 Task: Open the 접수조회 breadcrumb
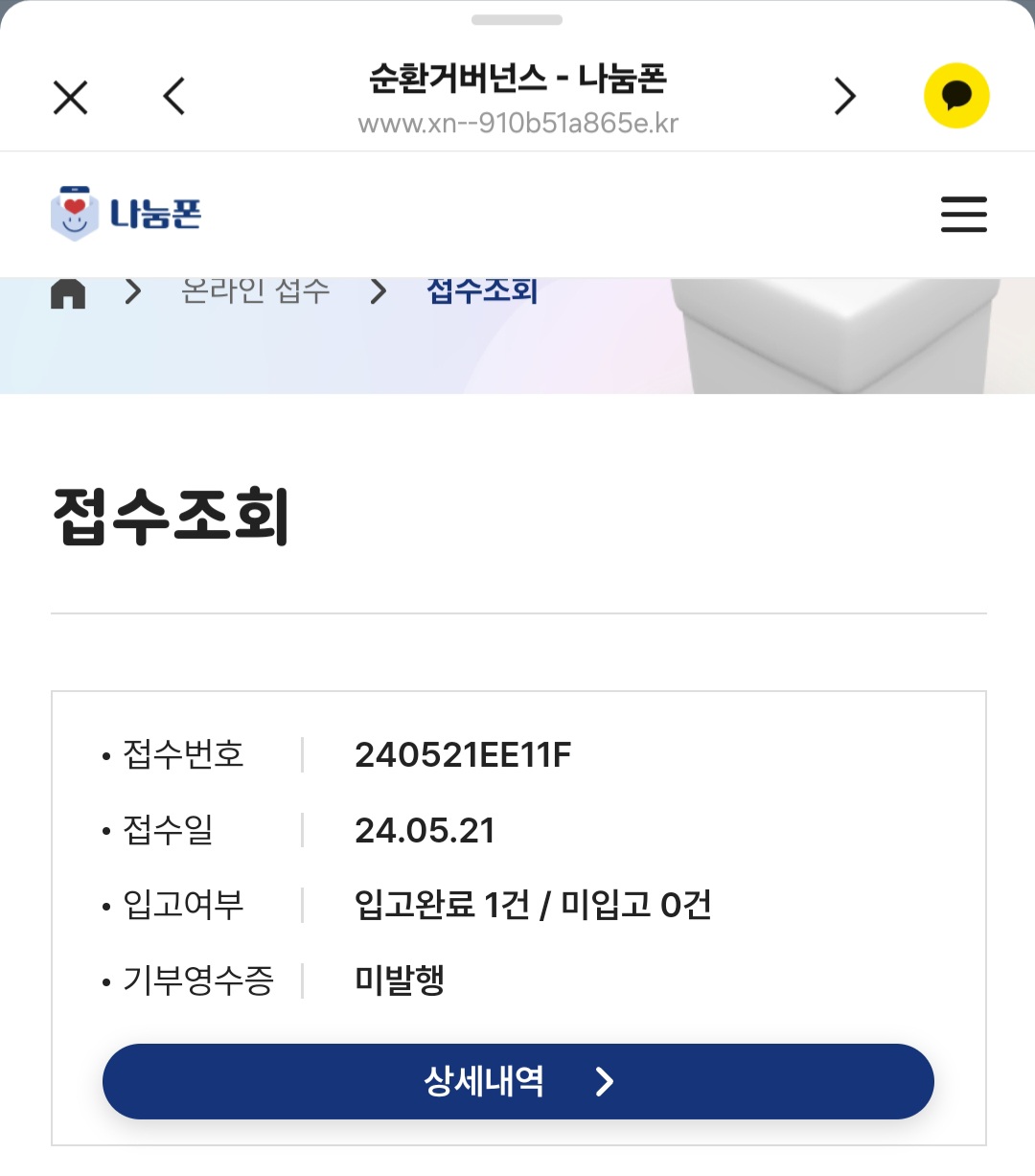point(482,290)
